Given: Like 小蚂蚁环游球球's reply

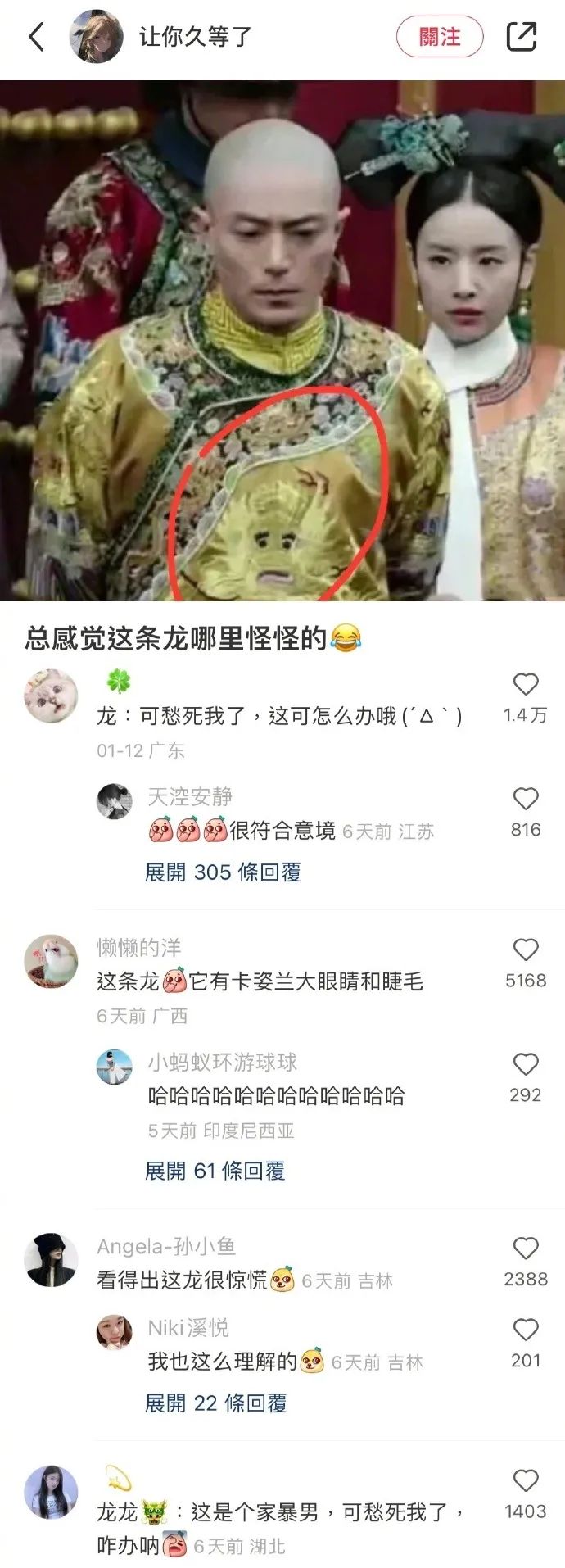Looking at the screenshot, I should click(x=525, y=1064).
